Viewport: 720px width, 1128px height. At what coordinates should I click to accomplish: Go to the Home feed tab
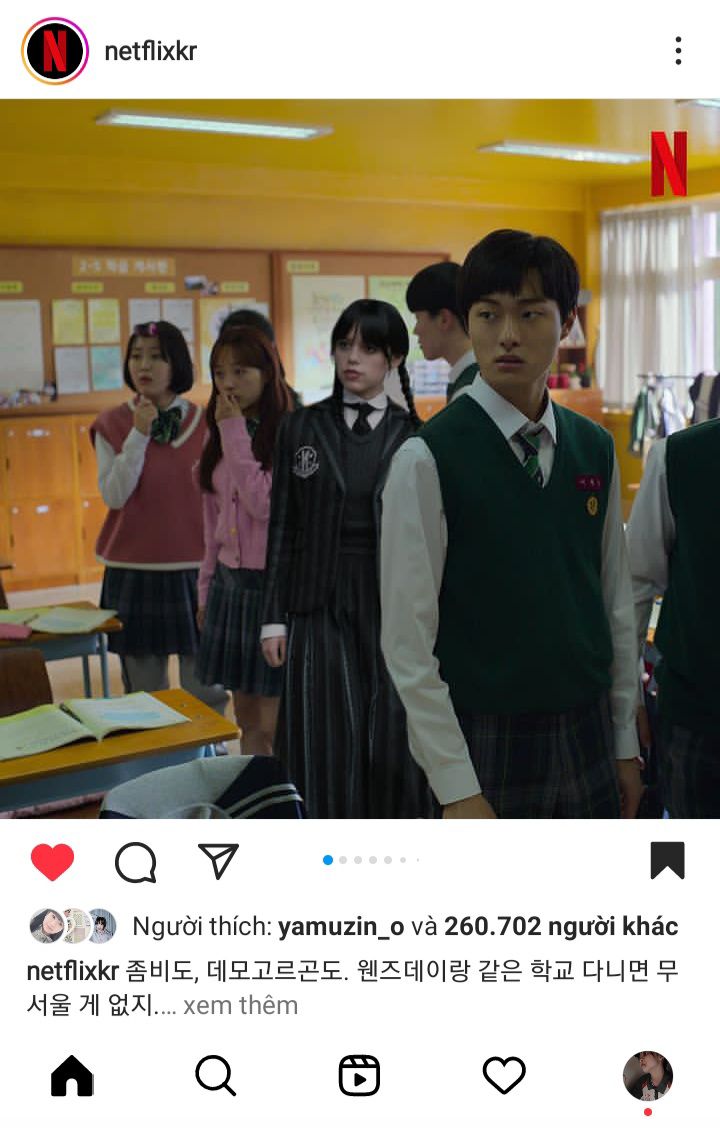click(x=72, y=1076)
